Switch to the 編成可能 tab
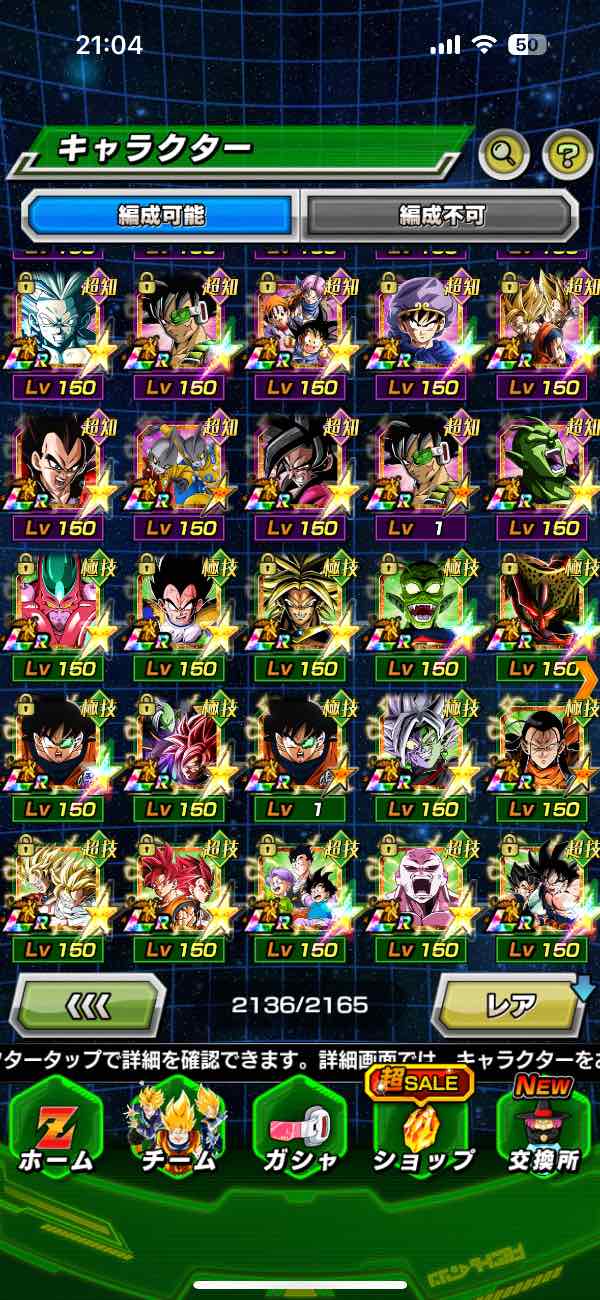This screenshot has height=1300, width=600. [160, 214]
